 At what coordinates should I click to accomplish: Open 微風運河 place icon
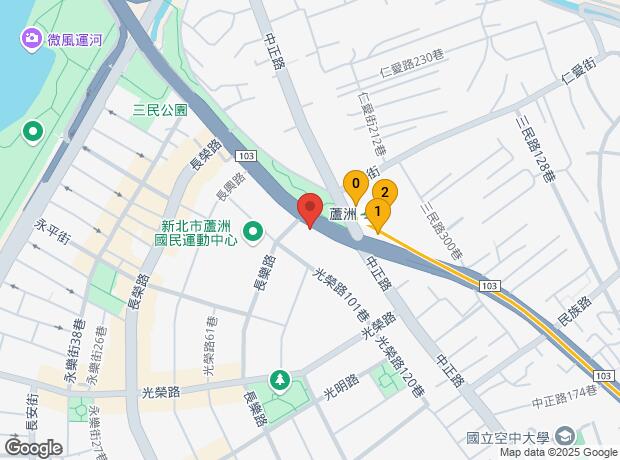31,39
